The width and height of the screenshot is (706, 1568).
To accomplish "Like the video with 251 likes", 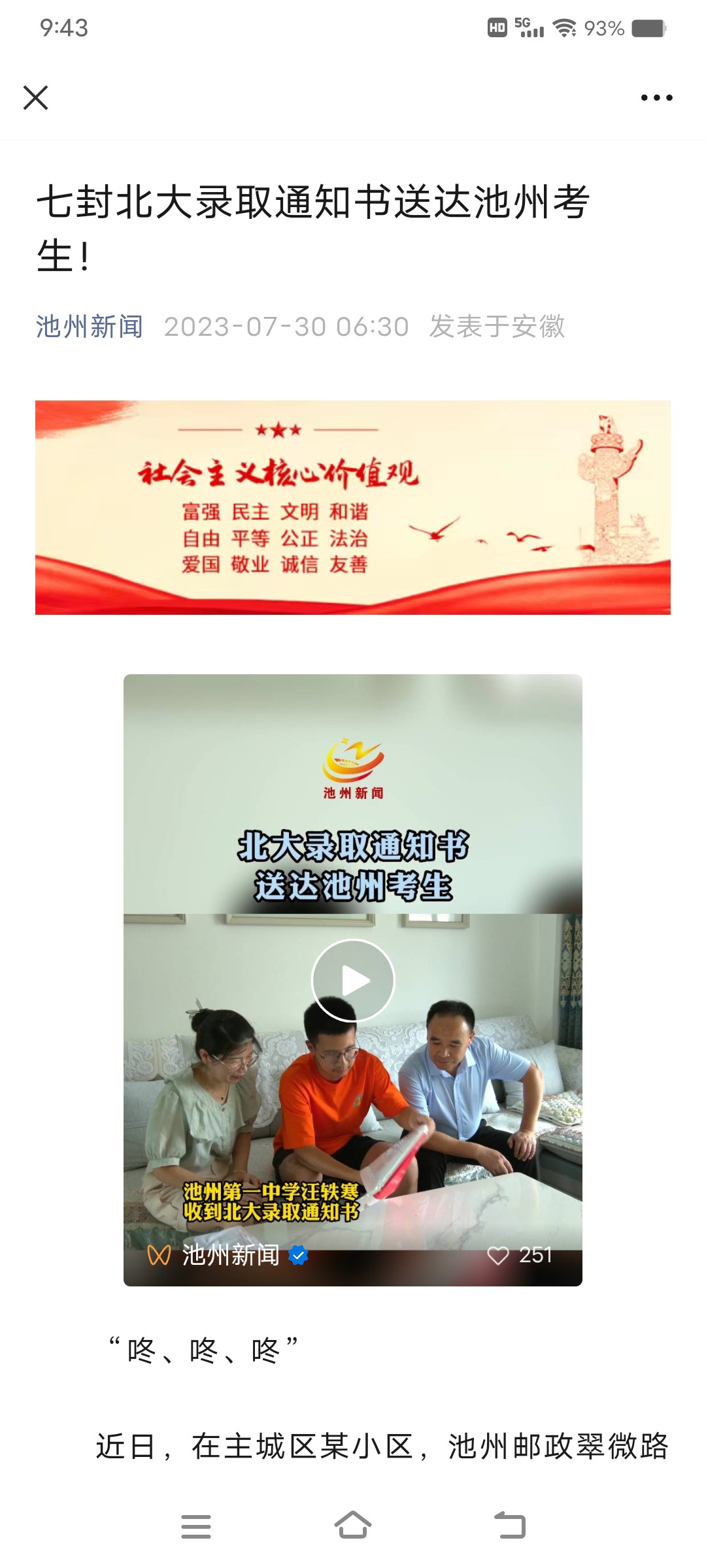I will click(x=499, y=1255).
